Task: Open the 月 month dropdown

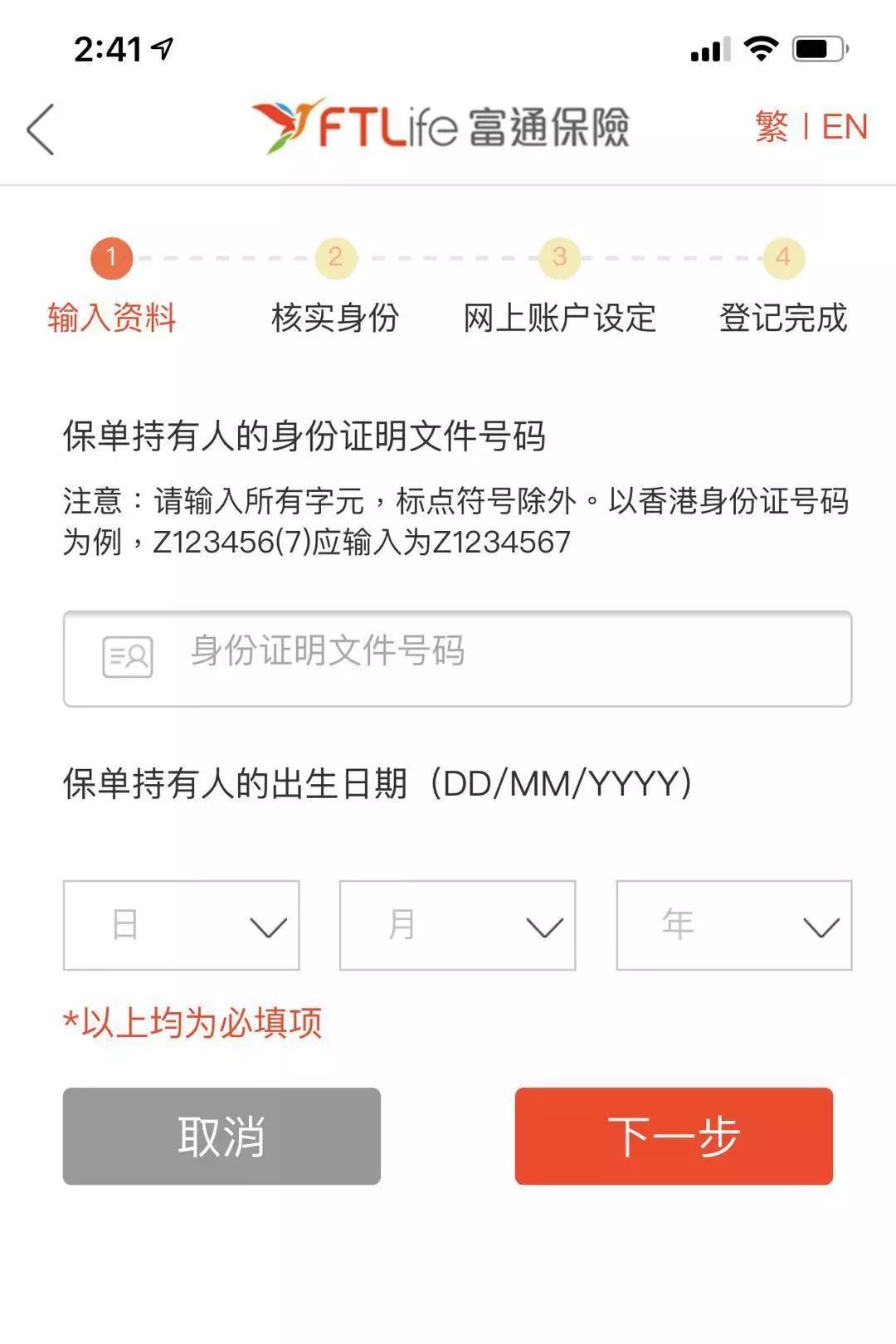Action: click(457, 923)
